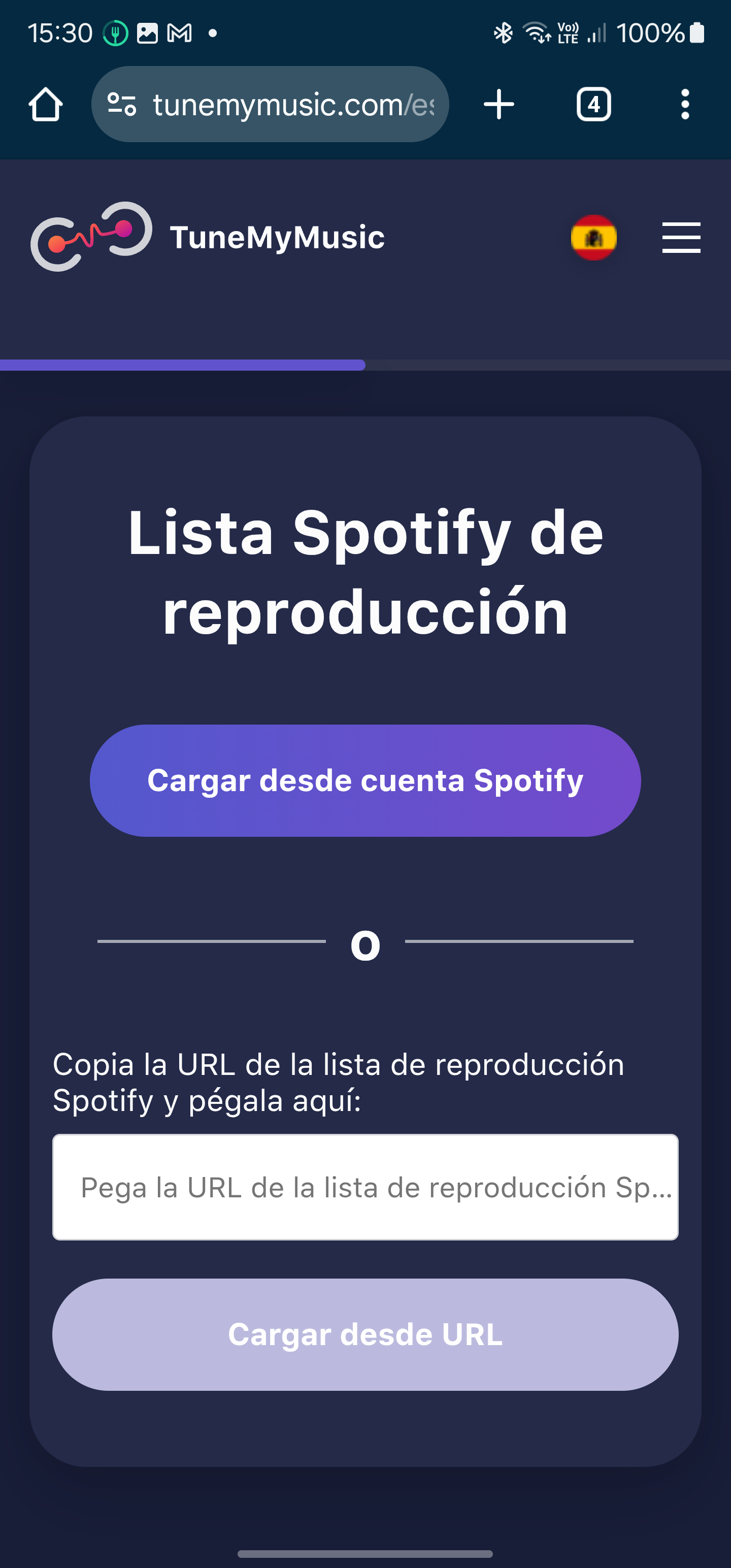Viewport: 731px width, 1568px height.
Task: Open the tab switcher showing 4 tabs
Action: [x=593, y=104]
